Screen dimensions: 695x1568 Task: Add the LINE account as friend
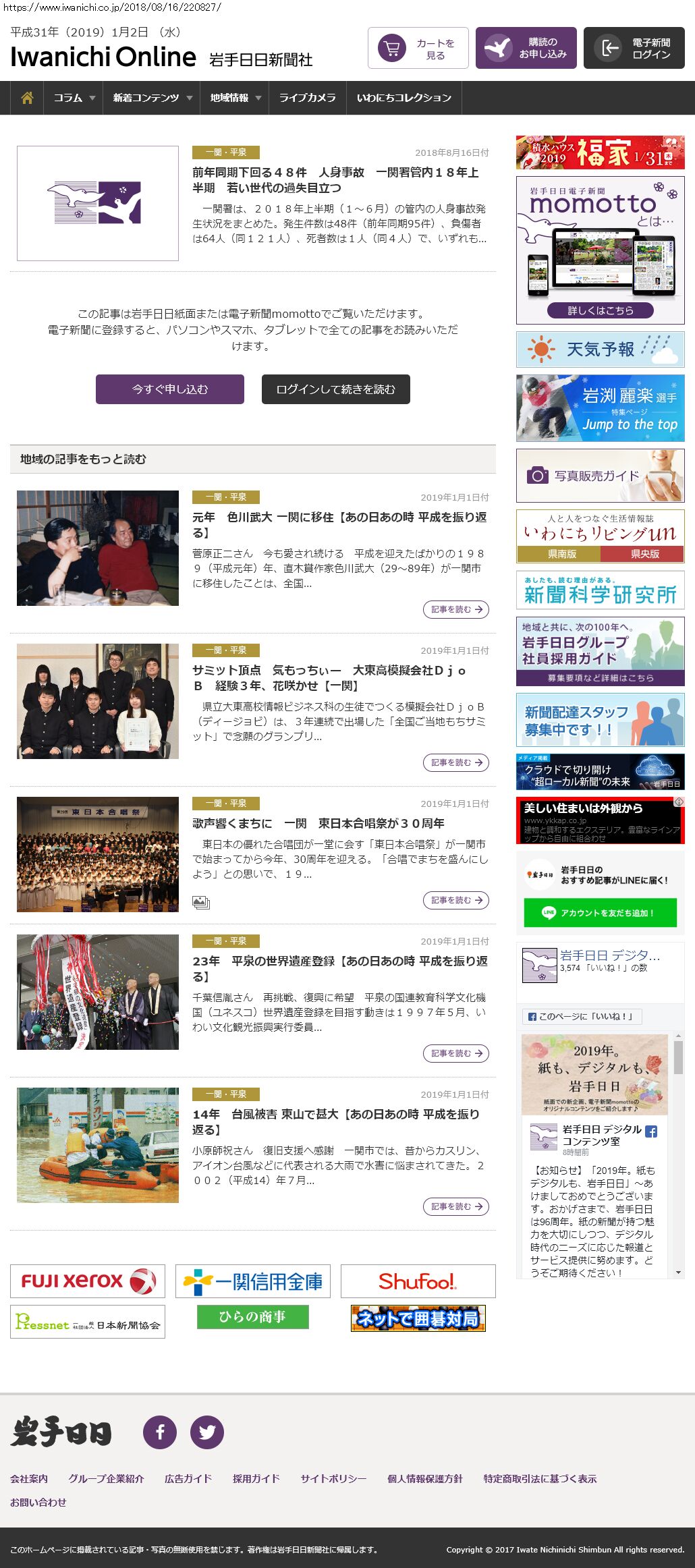point(600,913)
